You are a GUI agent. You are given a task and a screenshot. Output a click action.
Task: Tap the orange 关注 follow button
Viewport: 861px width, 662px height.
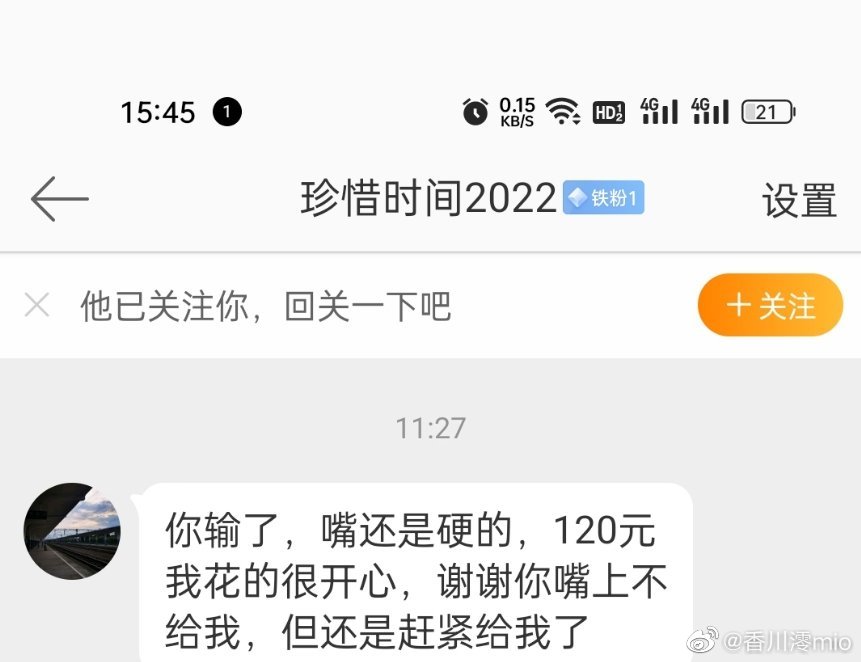tap(770, 305)
